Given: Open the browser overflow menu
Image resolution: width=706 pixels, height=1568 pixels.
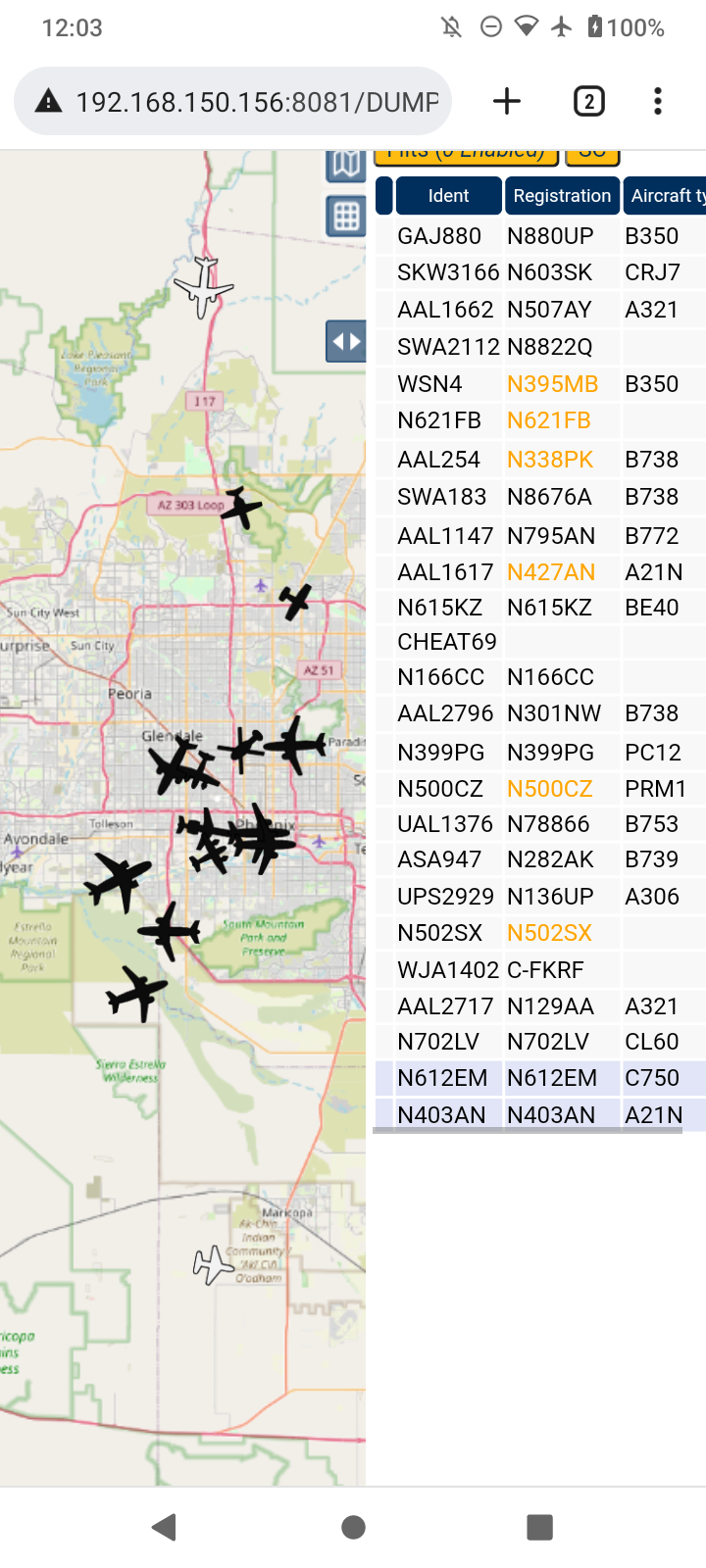Looking at the screenshot, I should click(658, 101).
